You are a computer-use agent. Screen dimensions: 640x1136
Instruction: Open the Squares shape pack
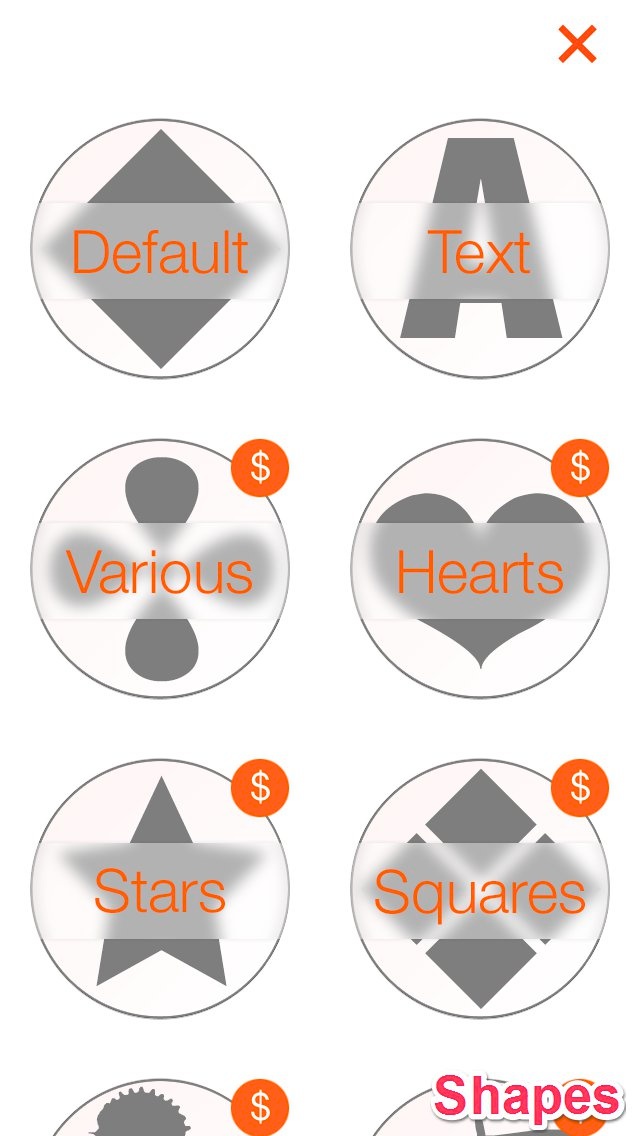click(x=480, y=889)
